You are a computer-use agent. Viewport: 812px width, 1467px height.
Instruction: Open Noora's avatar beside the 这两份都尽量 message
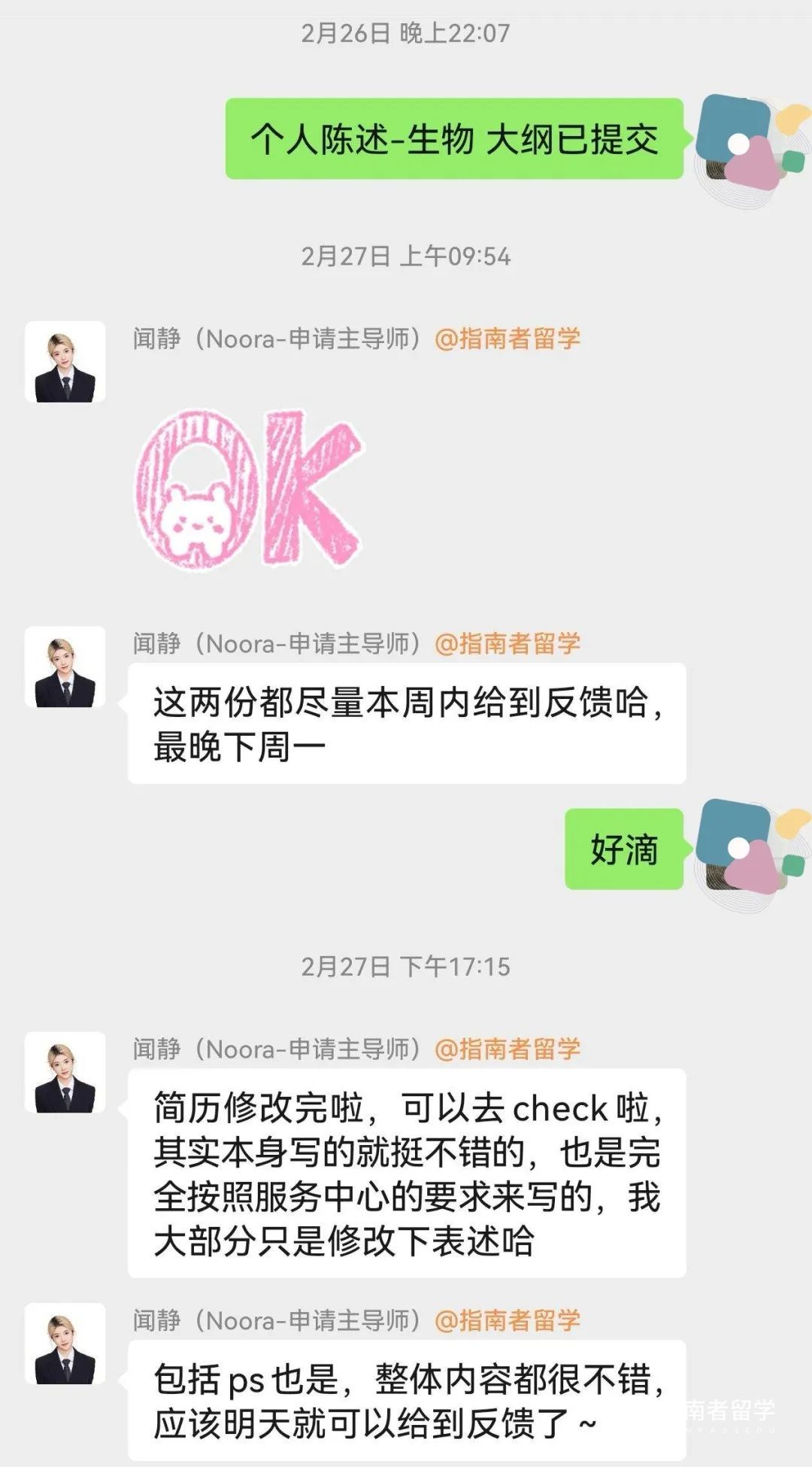click(x=65, y=667)
